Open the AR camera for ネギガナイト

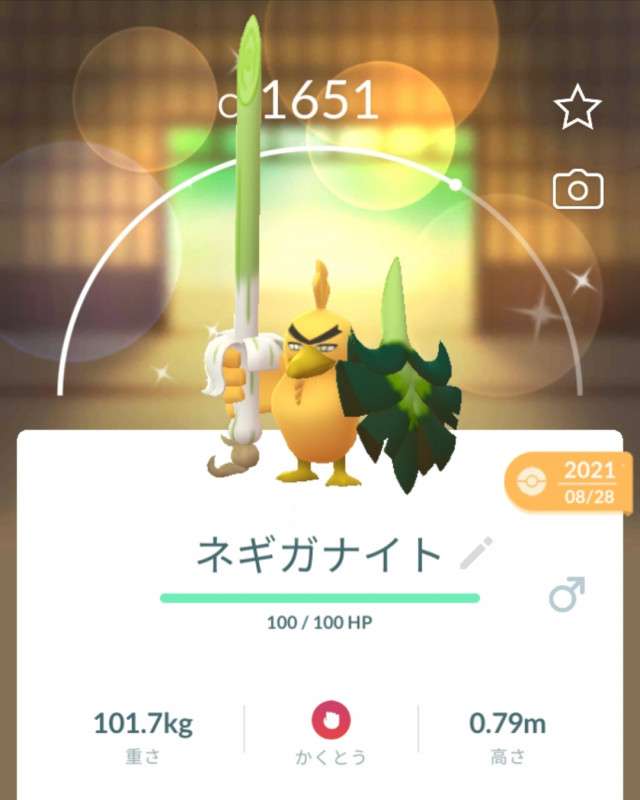578,188
